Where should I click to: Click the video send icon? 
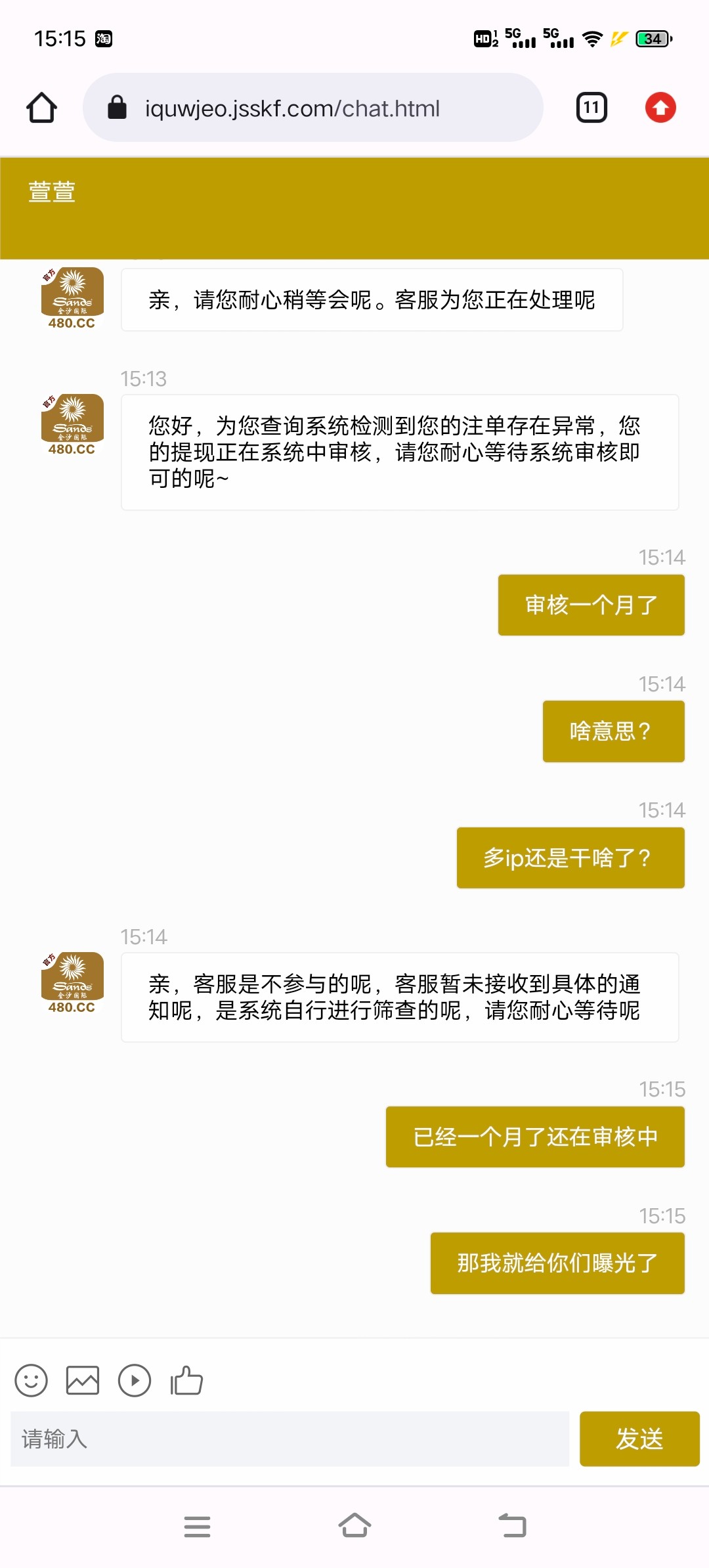coord(135,1381)
